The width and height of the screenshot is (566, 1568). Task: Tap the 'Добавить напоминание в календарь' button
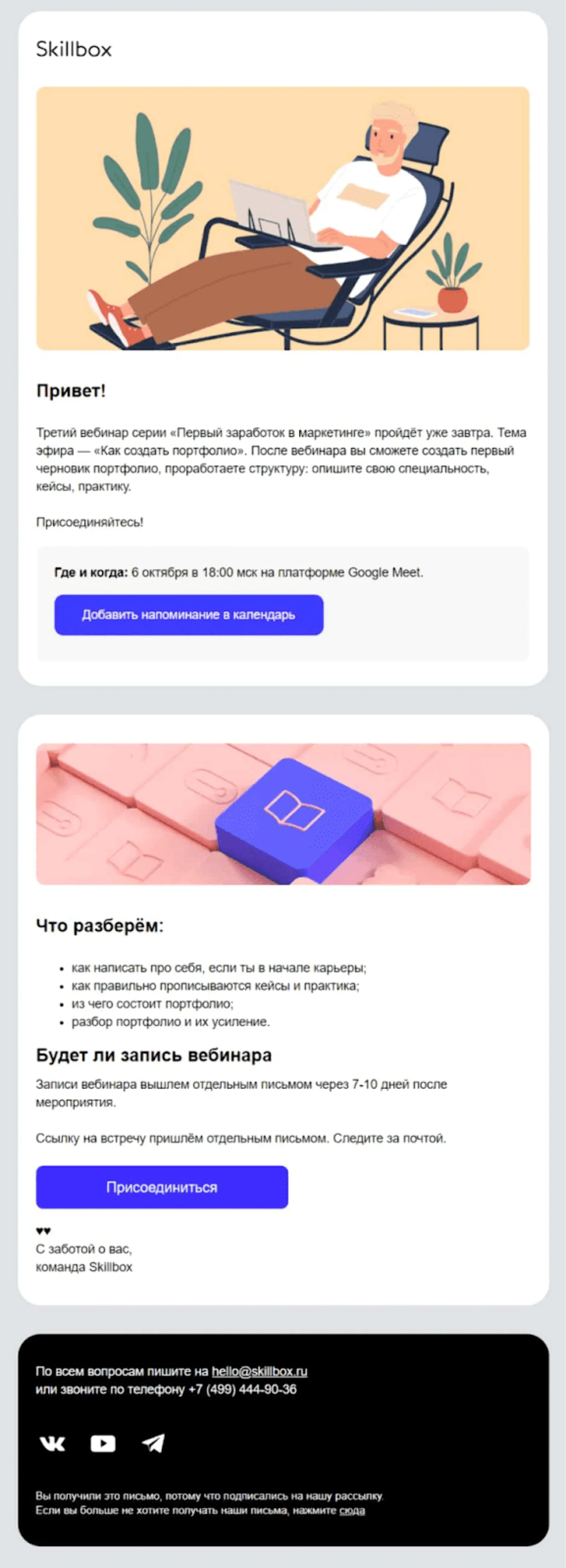189,615
